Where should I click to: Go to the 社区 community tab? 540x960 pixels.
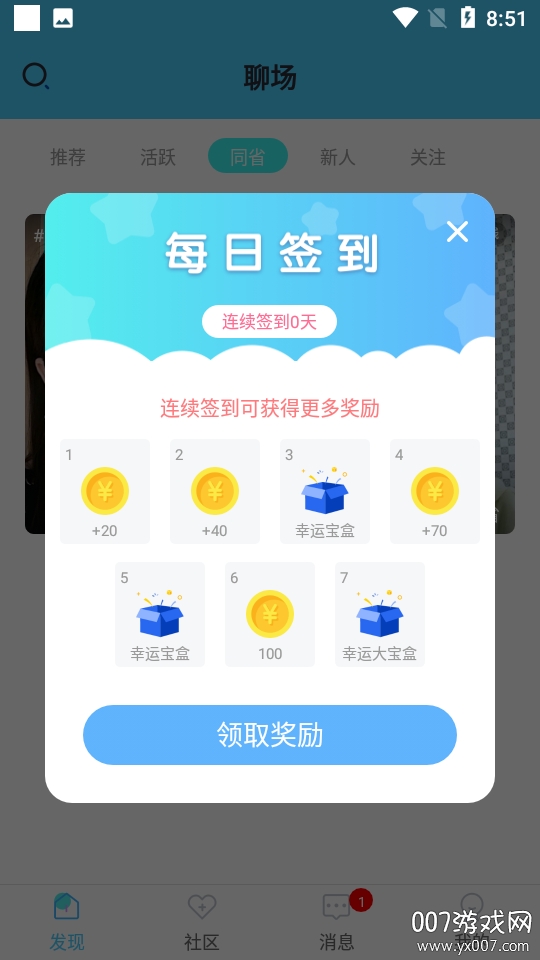(x=201, y=921)
